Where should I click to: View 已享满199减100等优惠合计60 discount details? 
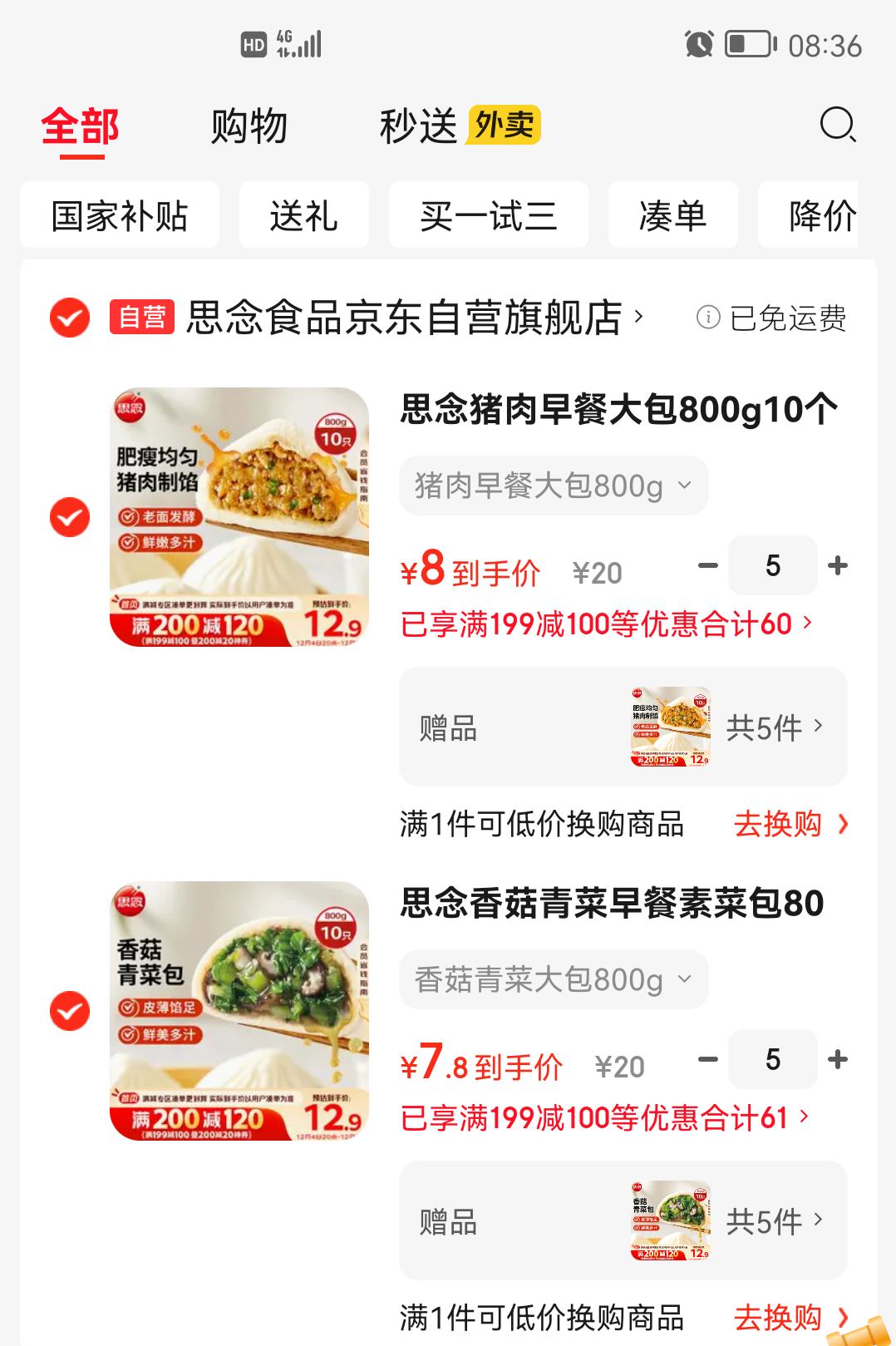[x=607, y=624]
